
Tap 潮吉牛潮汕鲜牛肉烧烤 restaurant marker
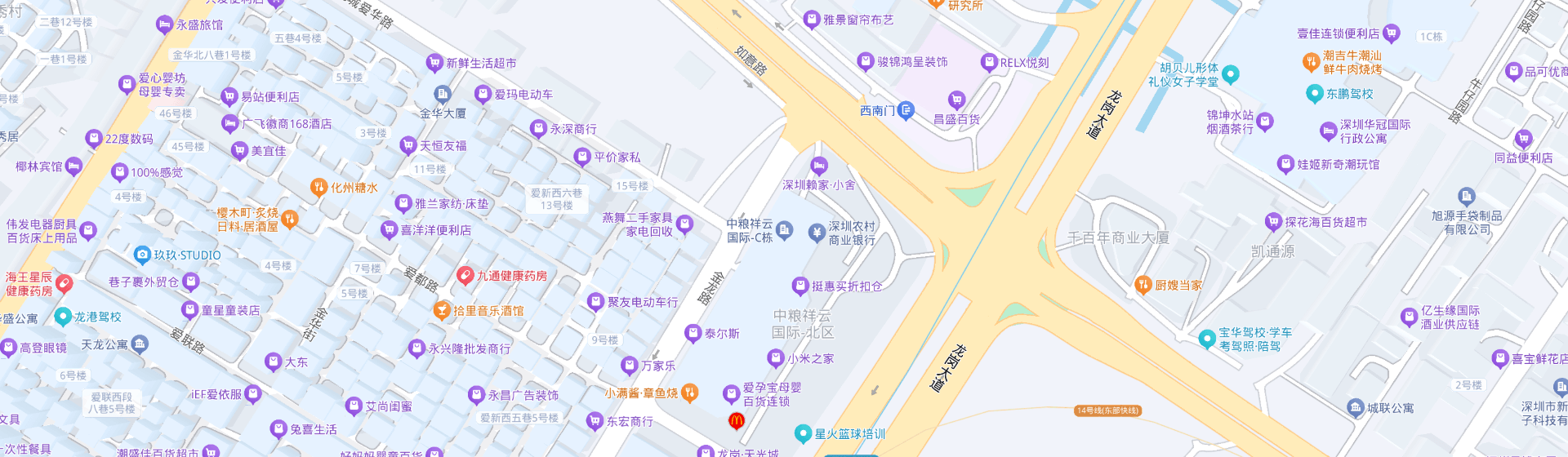tap(1311, 62)
